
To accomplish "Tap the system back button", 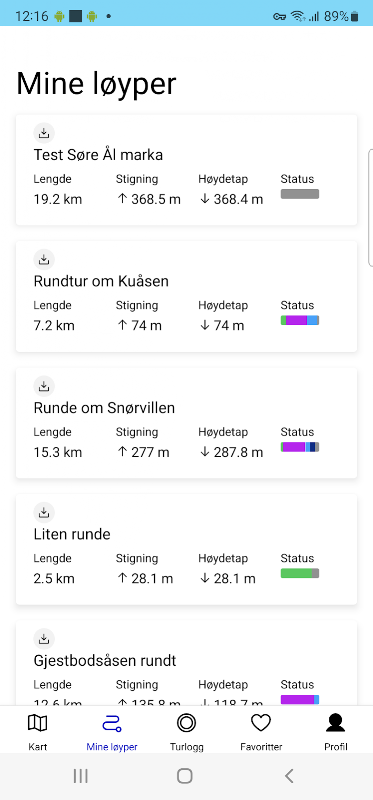I will pos(289,776).
